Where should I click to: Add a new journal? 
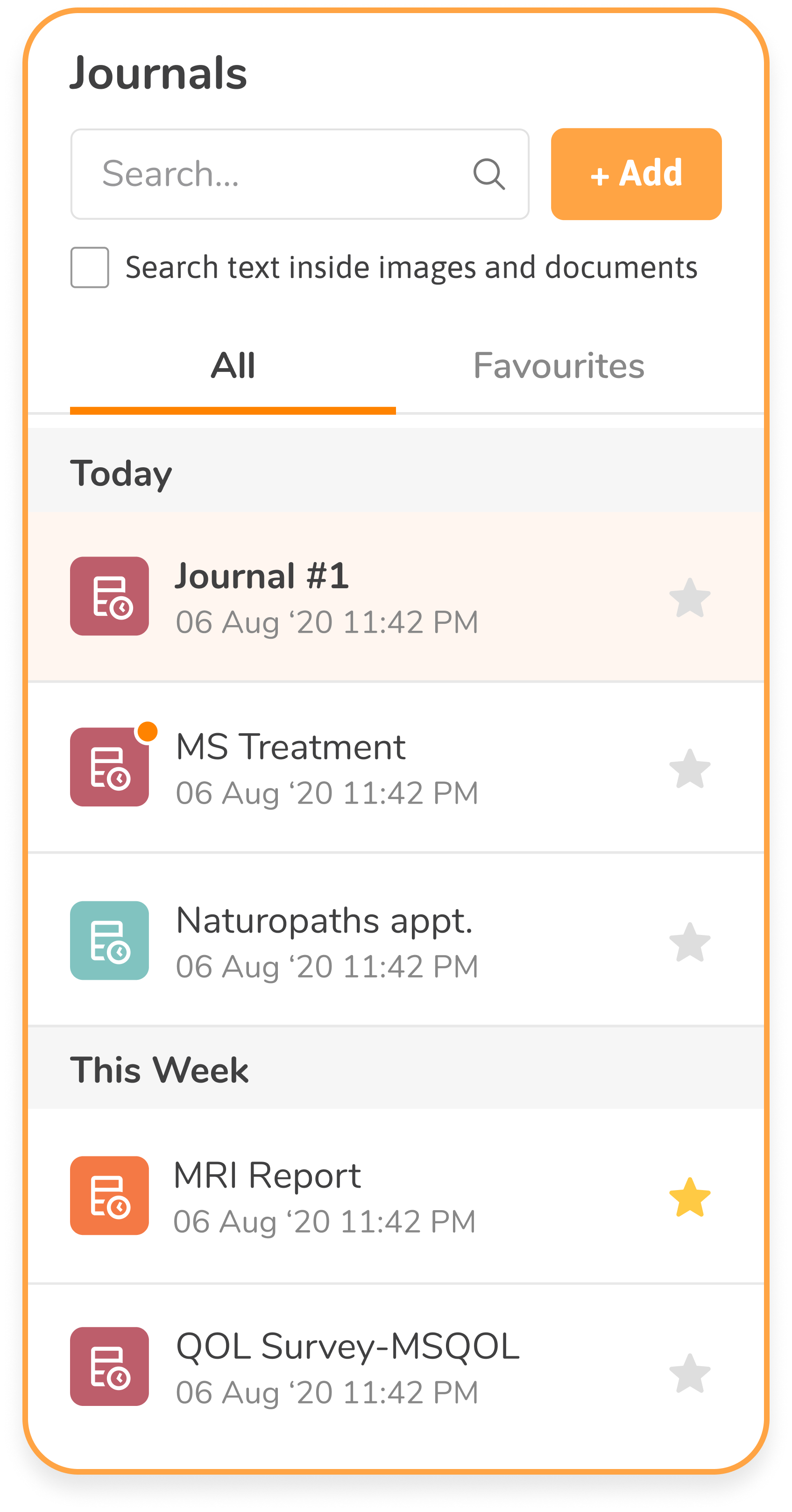636,174
